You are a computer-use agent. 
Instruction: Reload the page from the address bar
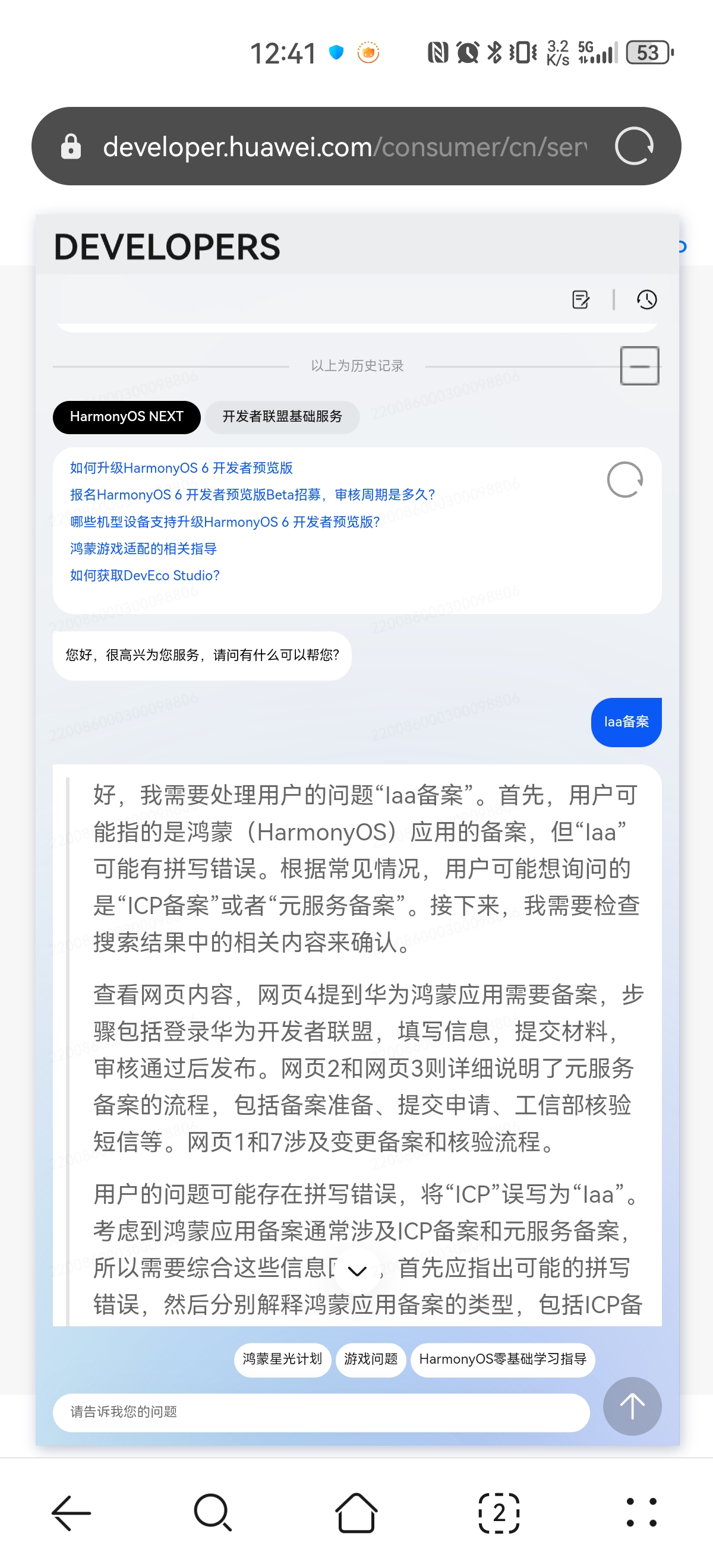[633, 146]
